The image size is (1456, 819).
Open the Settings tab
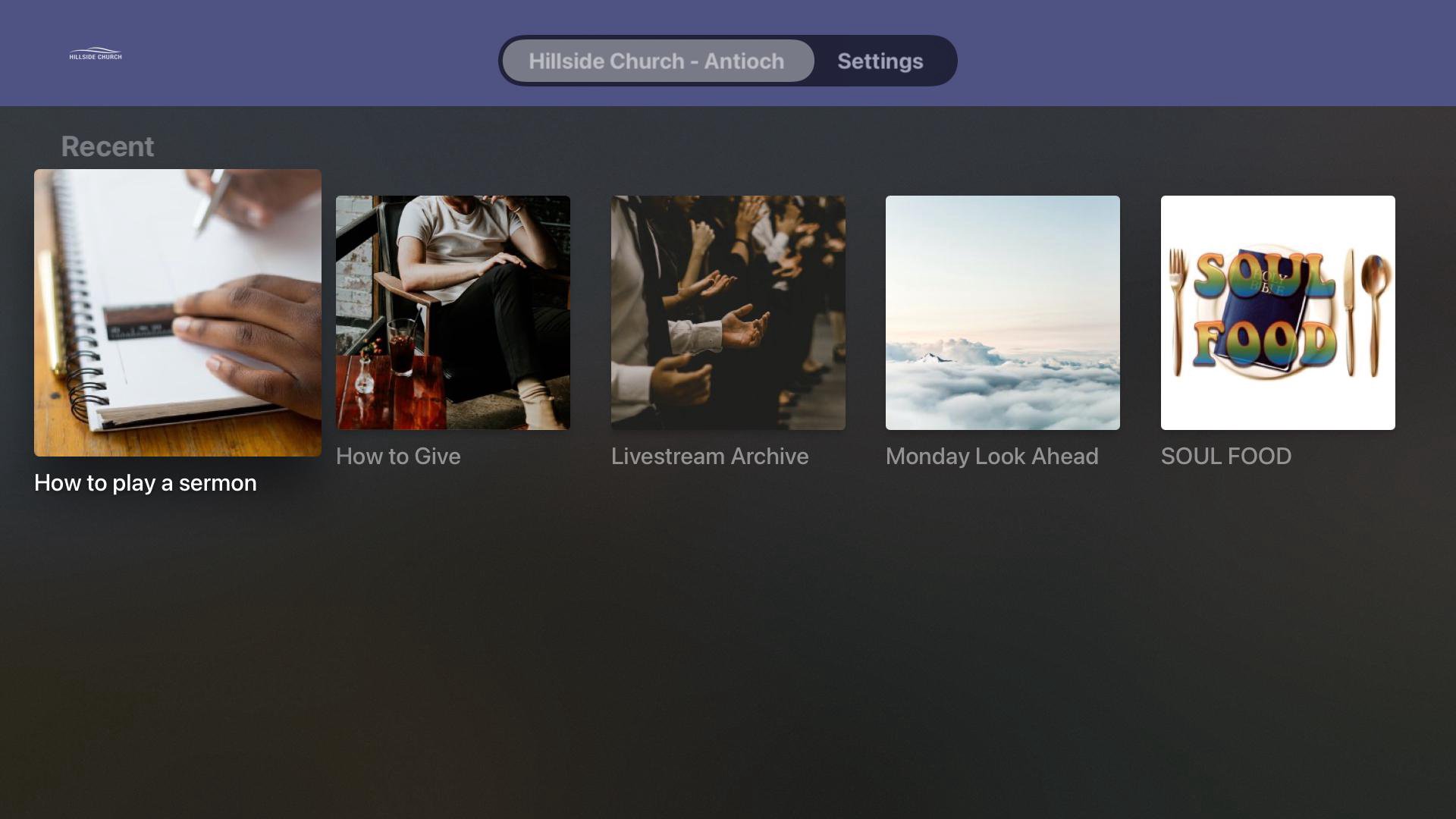pyautogui.click(x=880, y=61)
